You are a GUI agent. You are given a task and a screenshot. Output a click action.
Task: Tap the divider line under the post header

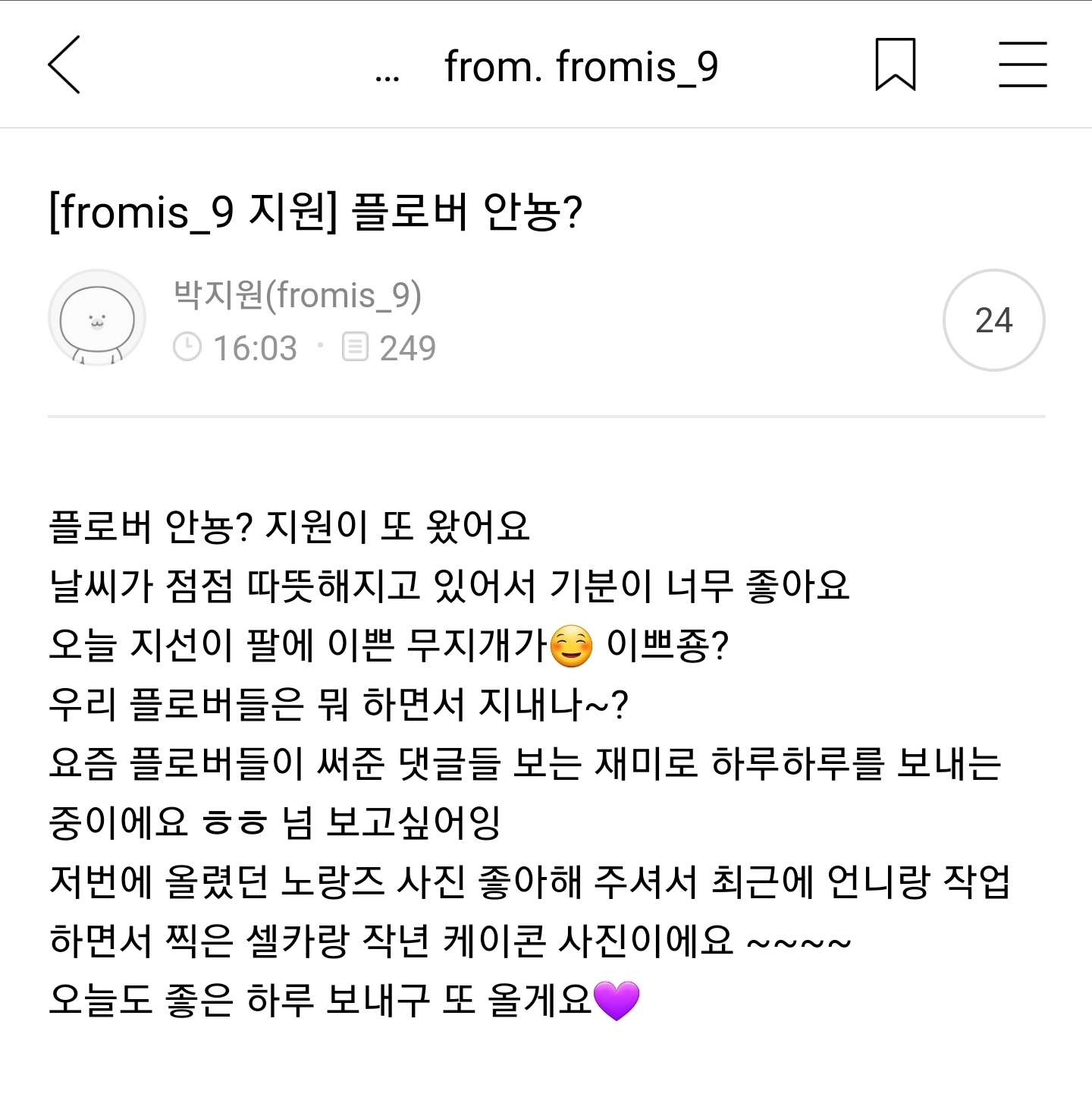546,417
